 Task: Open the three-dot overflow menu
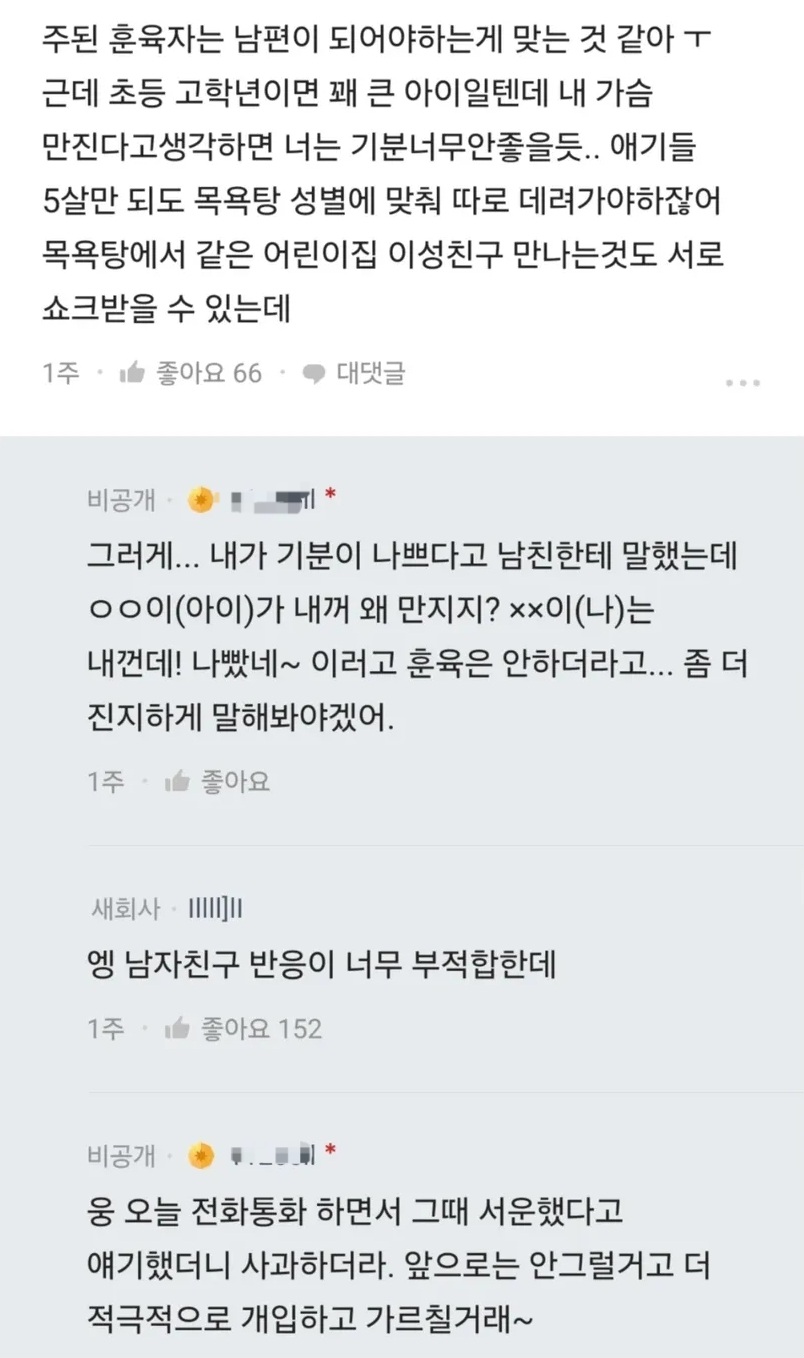[x=744, y=383]
